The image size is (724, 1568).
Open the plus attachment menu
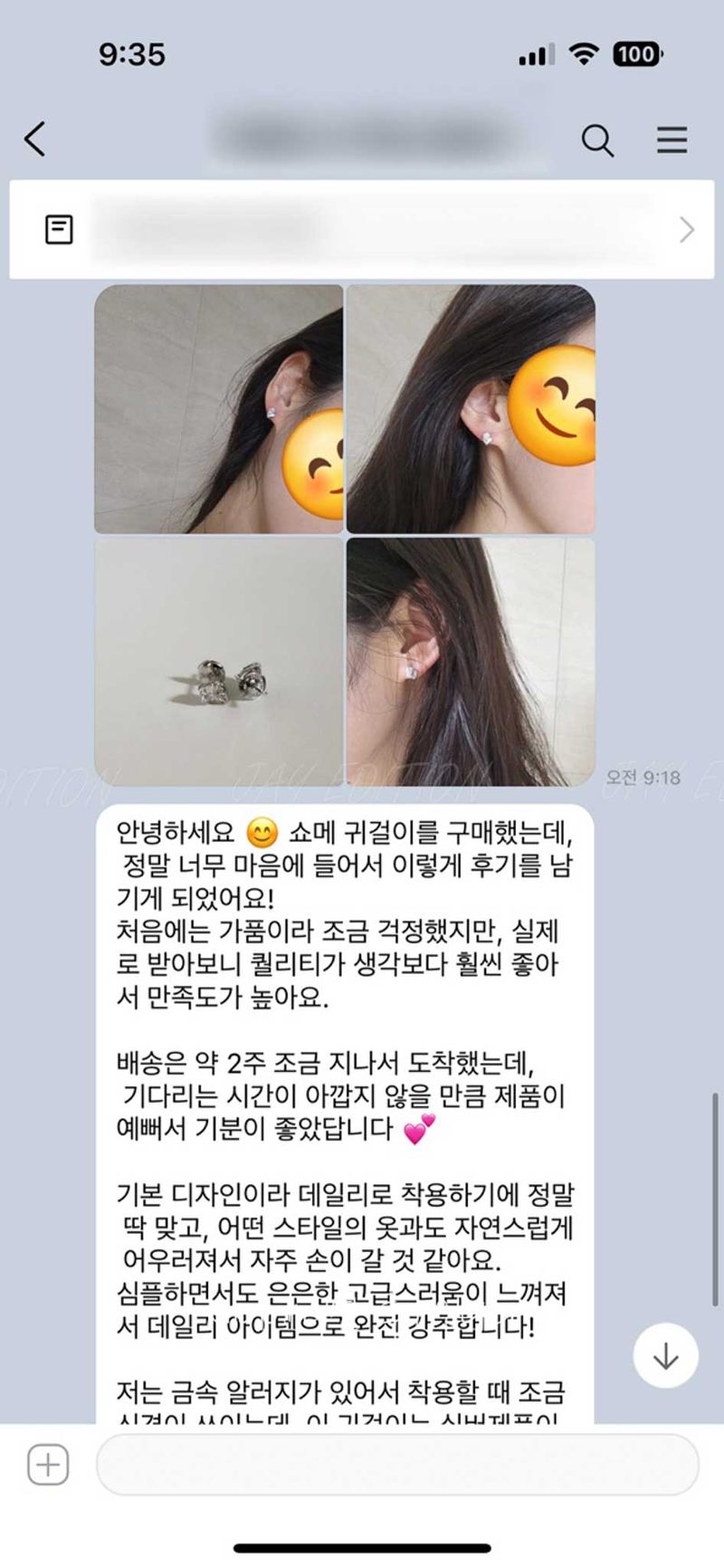click(48, 1465)
